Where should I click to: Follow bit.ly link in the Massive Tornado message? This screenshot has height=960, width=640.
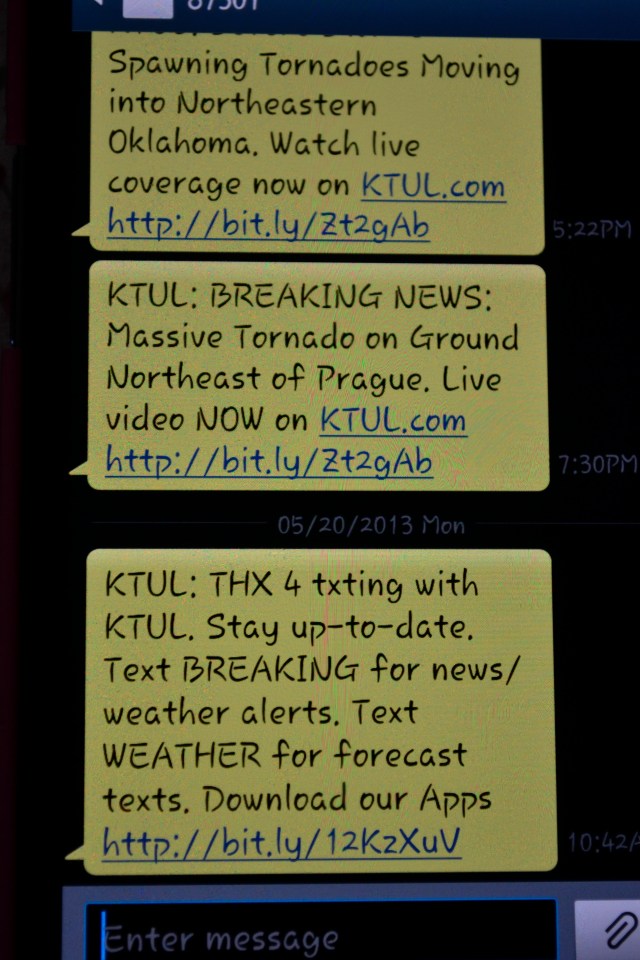tap(268, 461)
